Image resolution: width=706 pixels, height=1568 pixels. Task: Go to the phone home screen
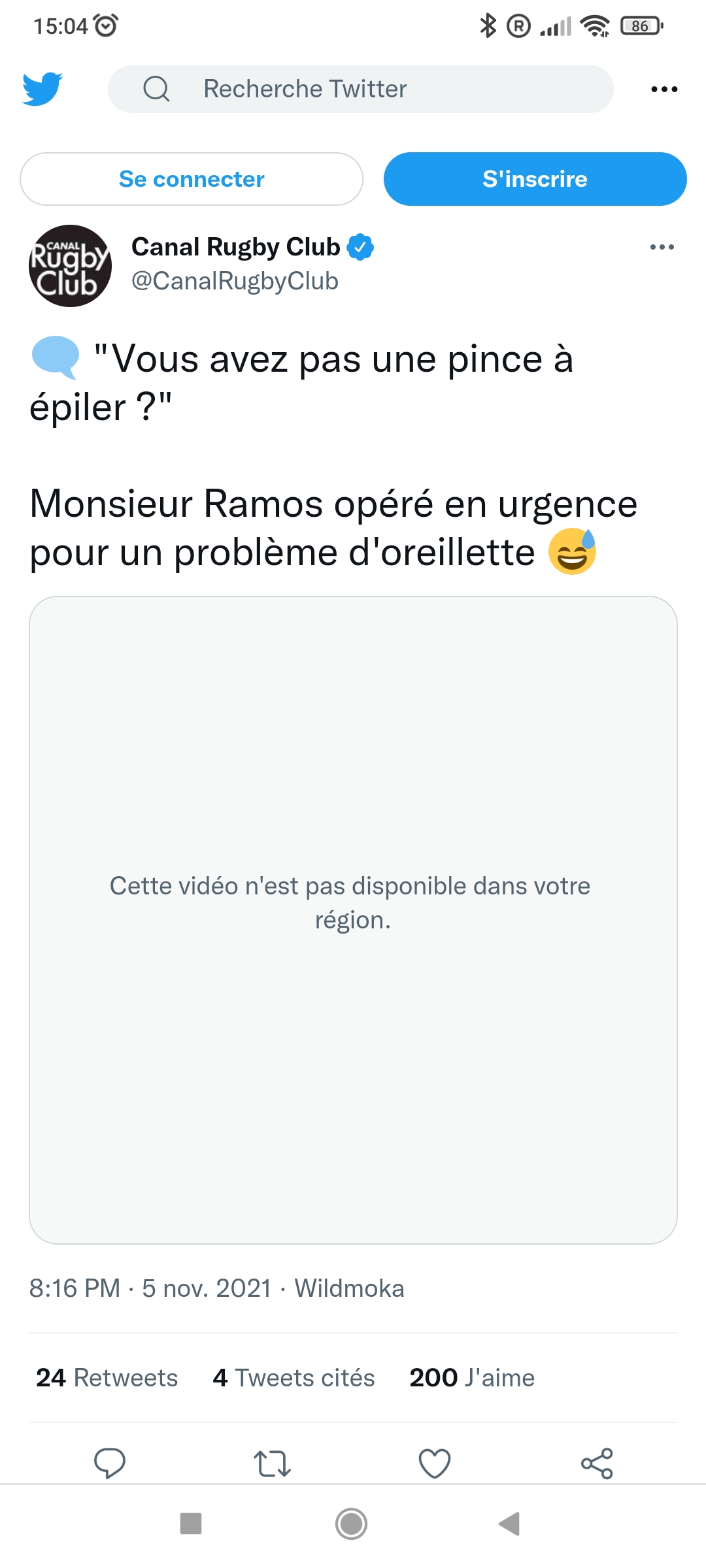coord(352,1524)
